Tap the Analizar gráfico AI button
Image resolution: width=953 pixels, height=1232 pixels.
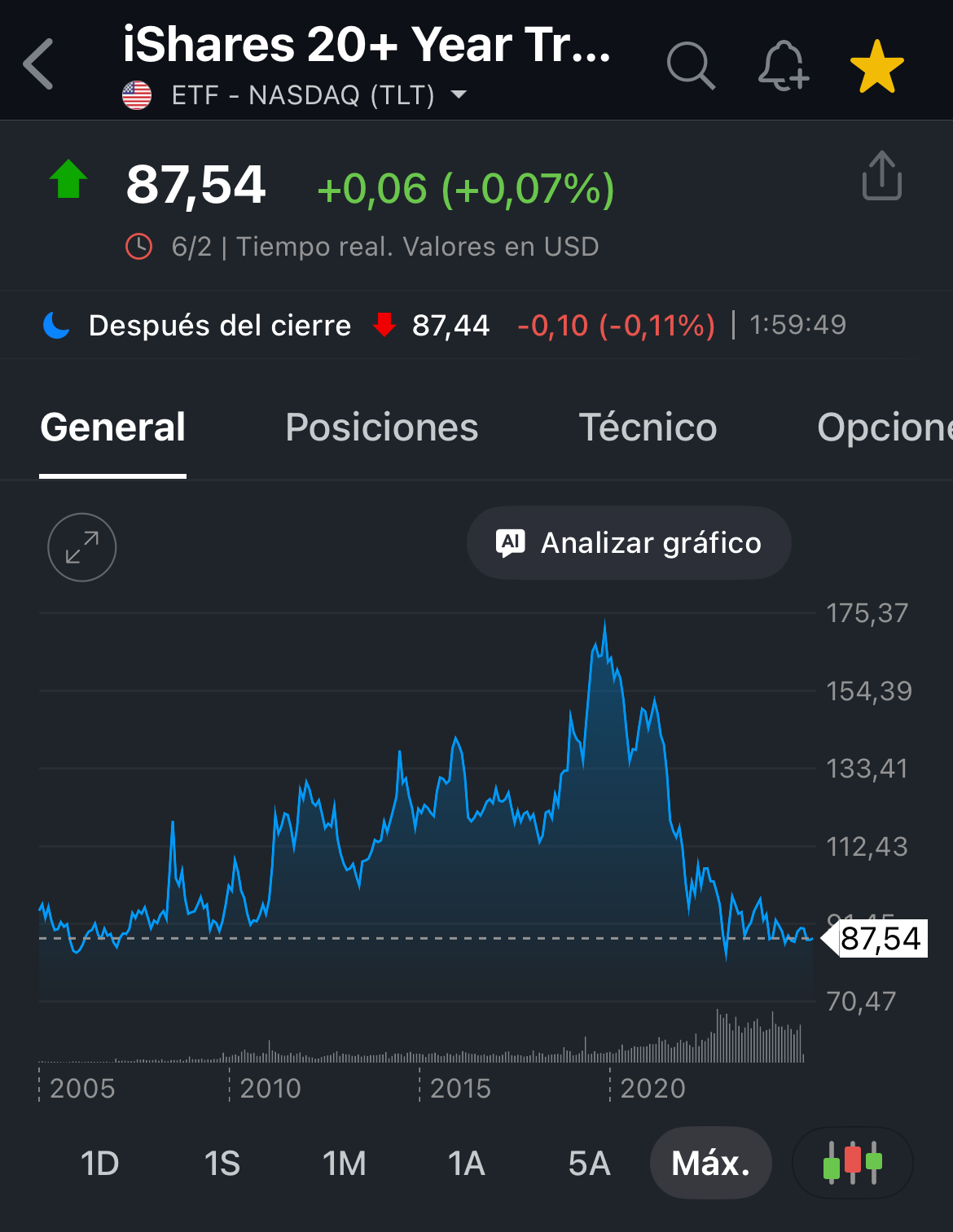[629, 543]
